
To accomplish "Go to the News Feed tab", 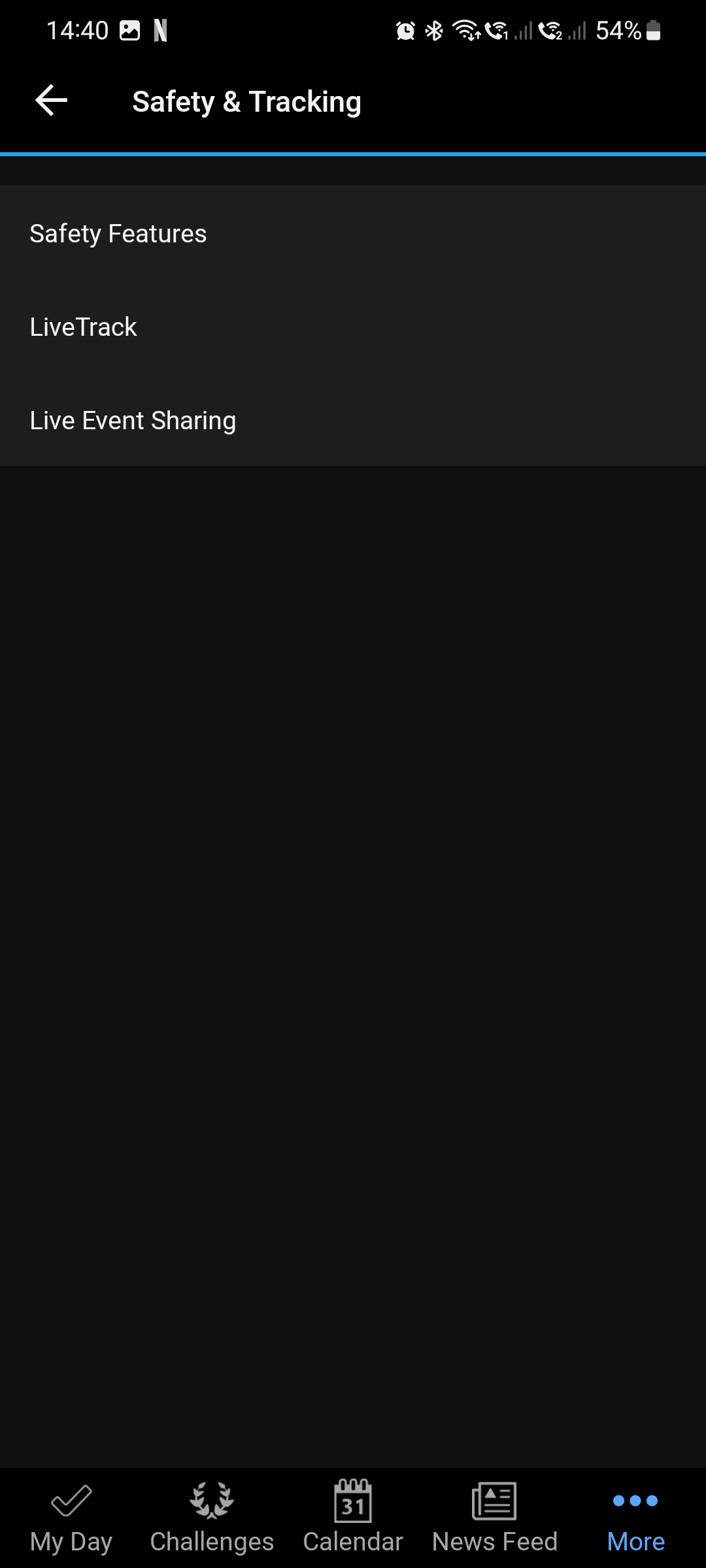I will [x=494, y=1518].
